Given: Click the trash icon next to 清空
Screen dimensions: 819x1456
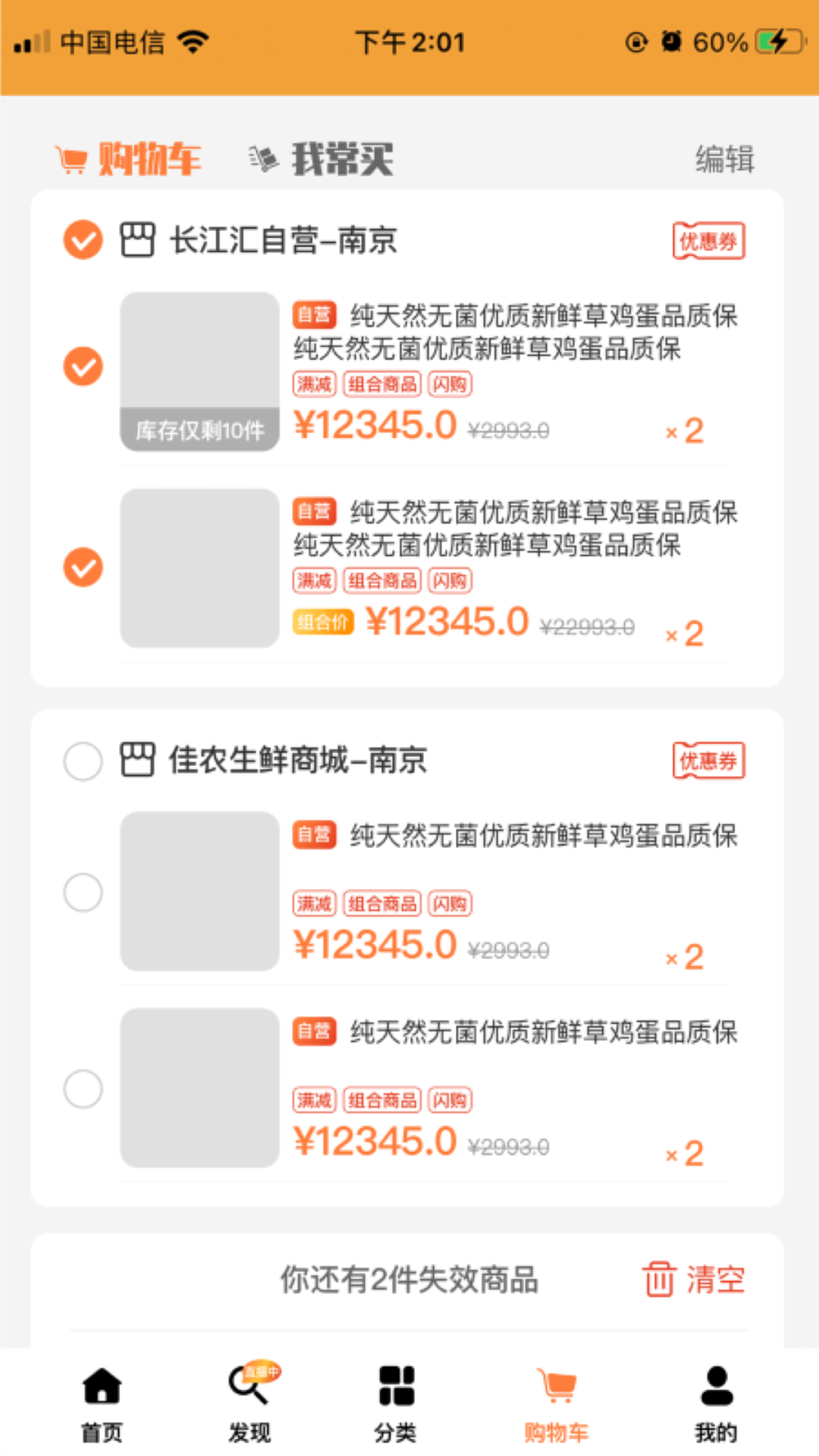Looking at the screenshot, I should 658,1279.
